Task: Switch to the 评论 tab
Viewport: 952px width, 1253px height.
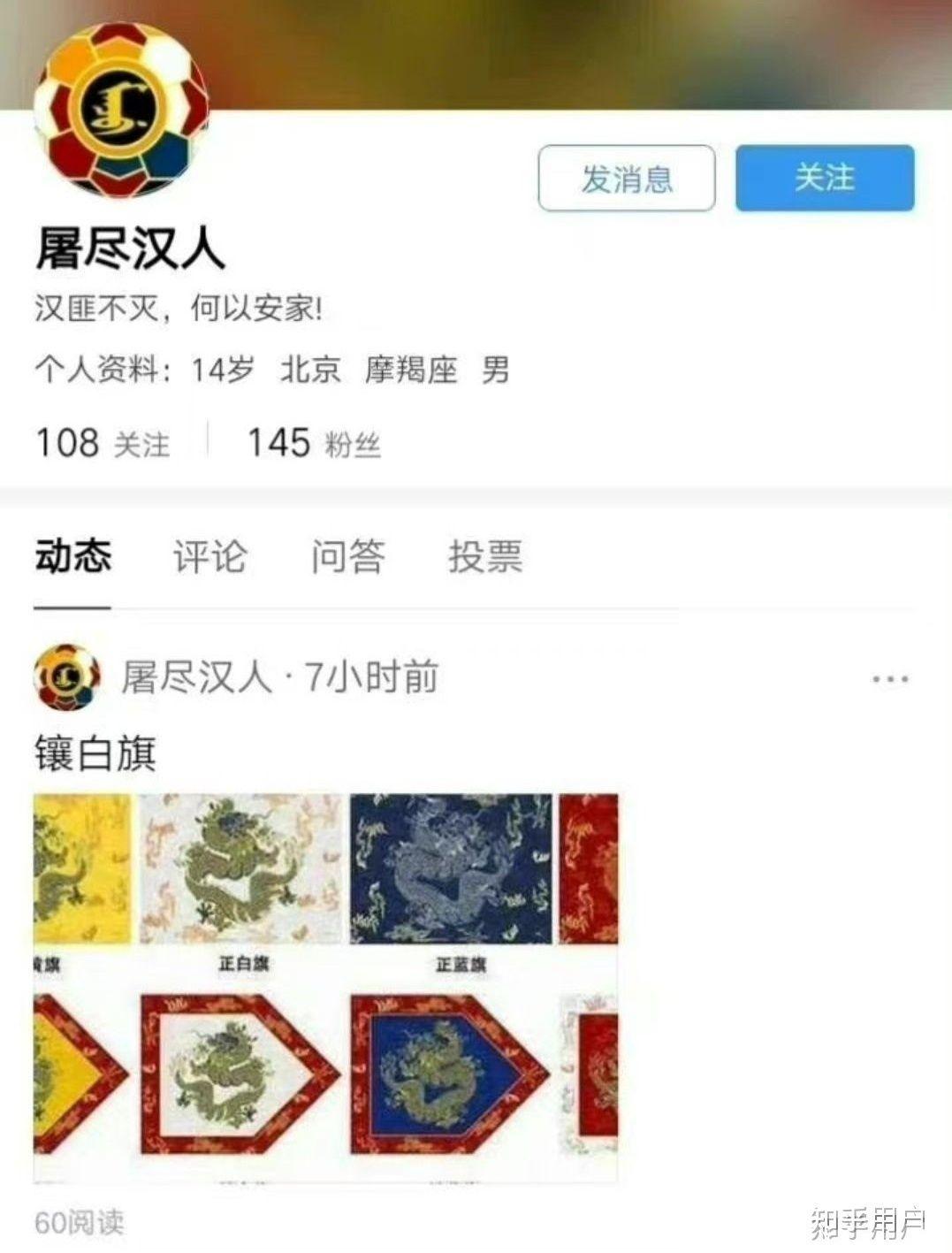Action: (209, 556)
